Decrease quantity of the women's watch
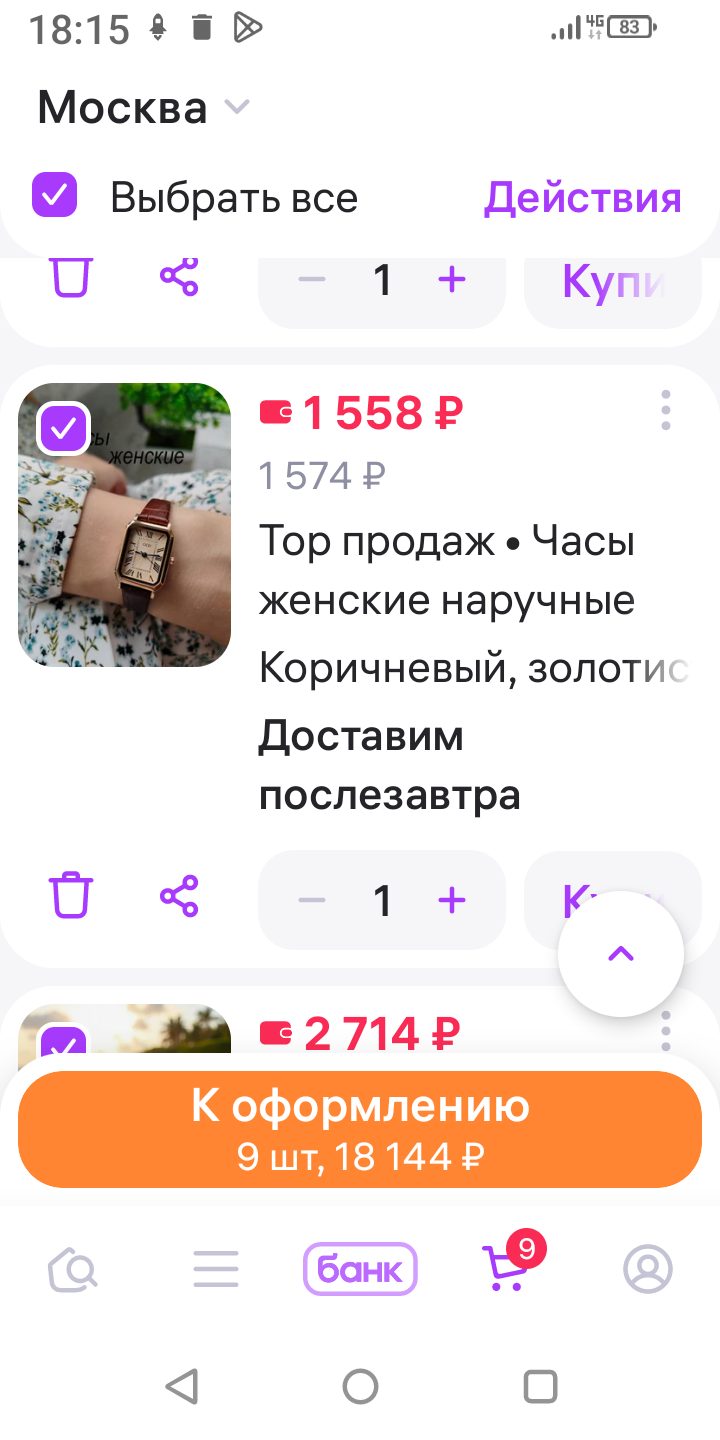Screen dimensions: 720x1440 click(x=312, y=900)
